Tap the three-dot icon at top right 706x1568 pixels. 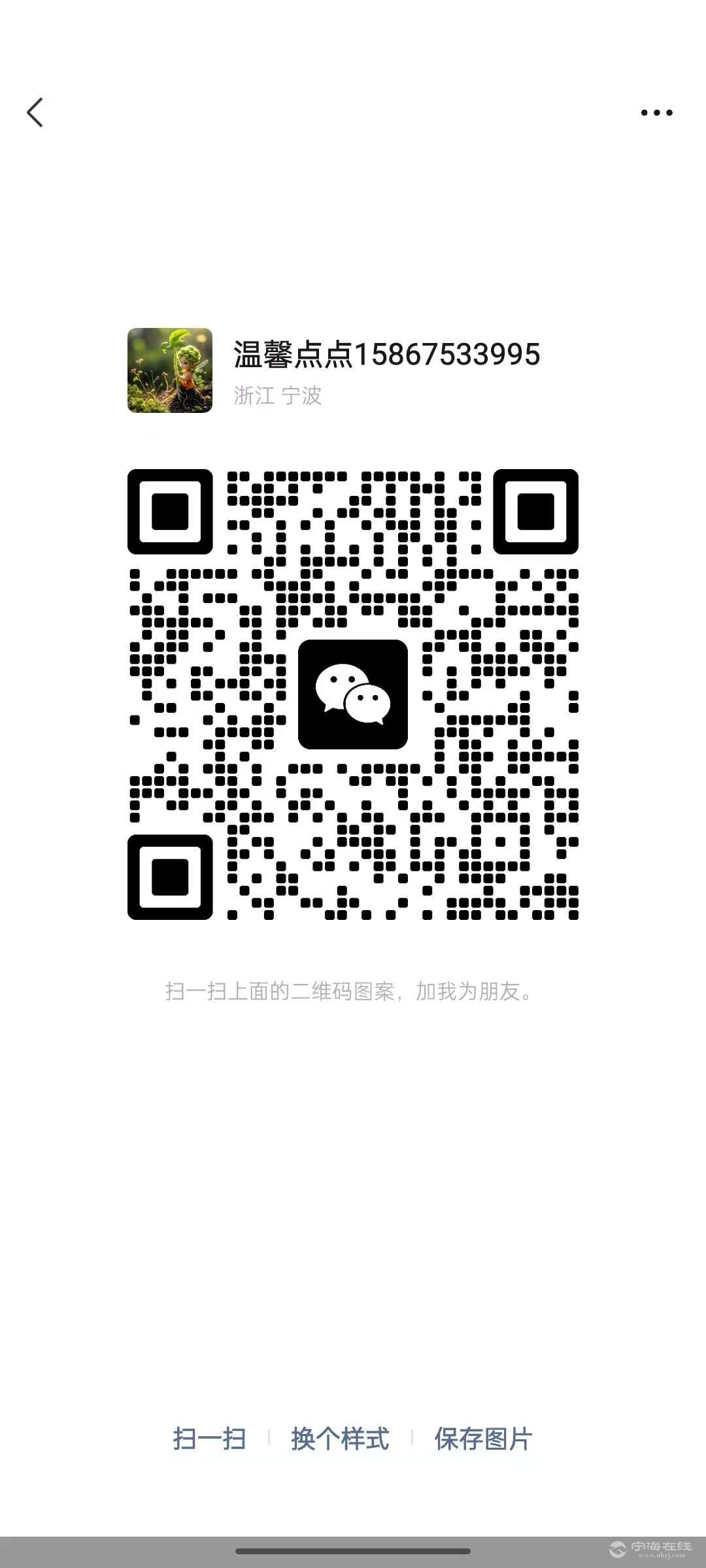656,112
